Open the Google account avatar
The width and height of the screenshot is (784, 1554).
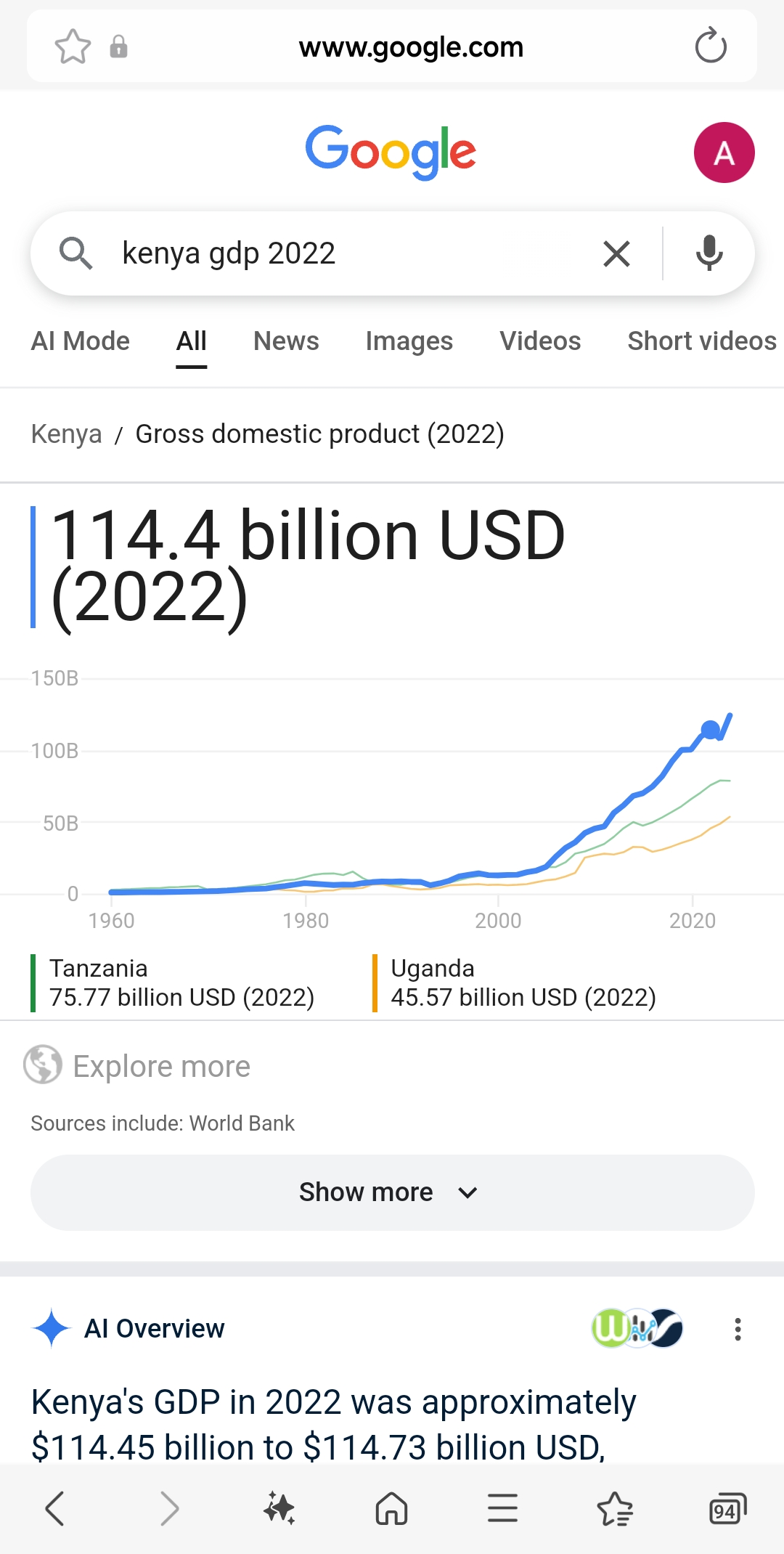pos(724,152)
